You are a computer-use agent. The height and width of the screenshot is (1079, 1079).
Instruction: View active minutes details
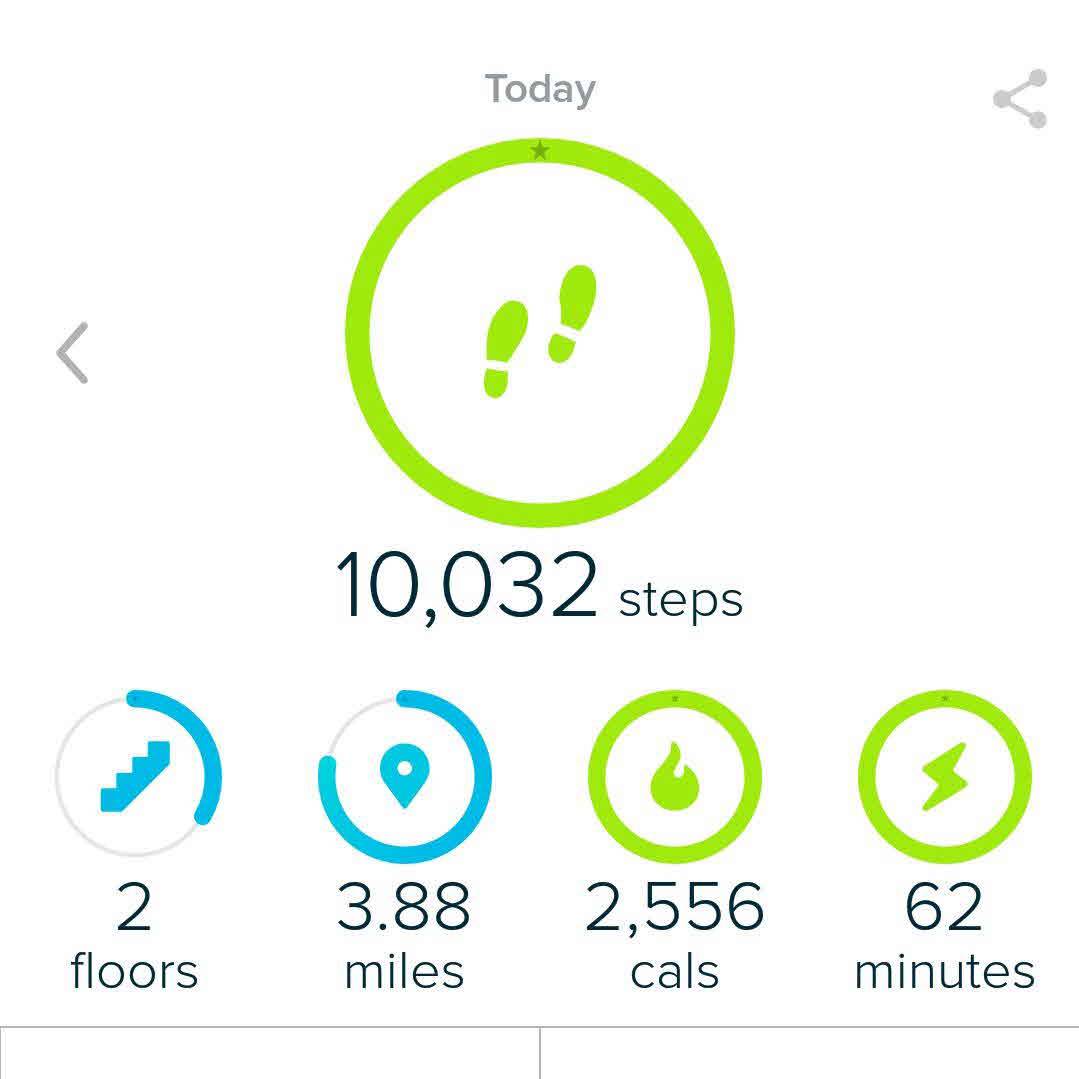(x=944, y=776)
